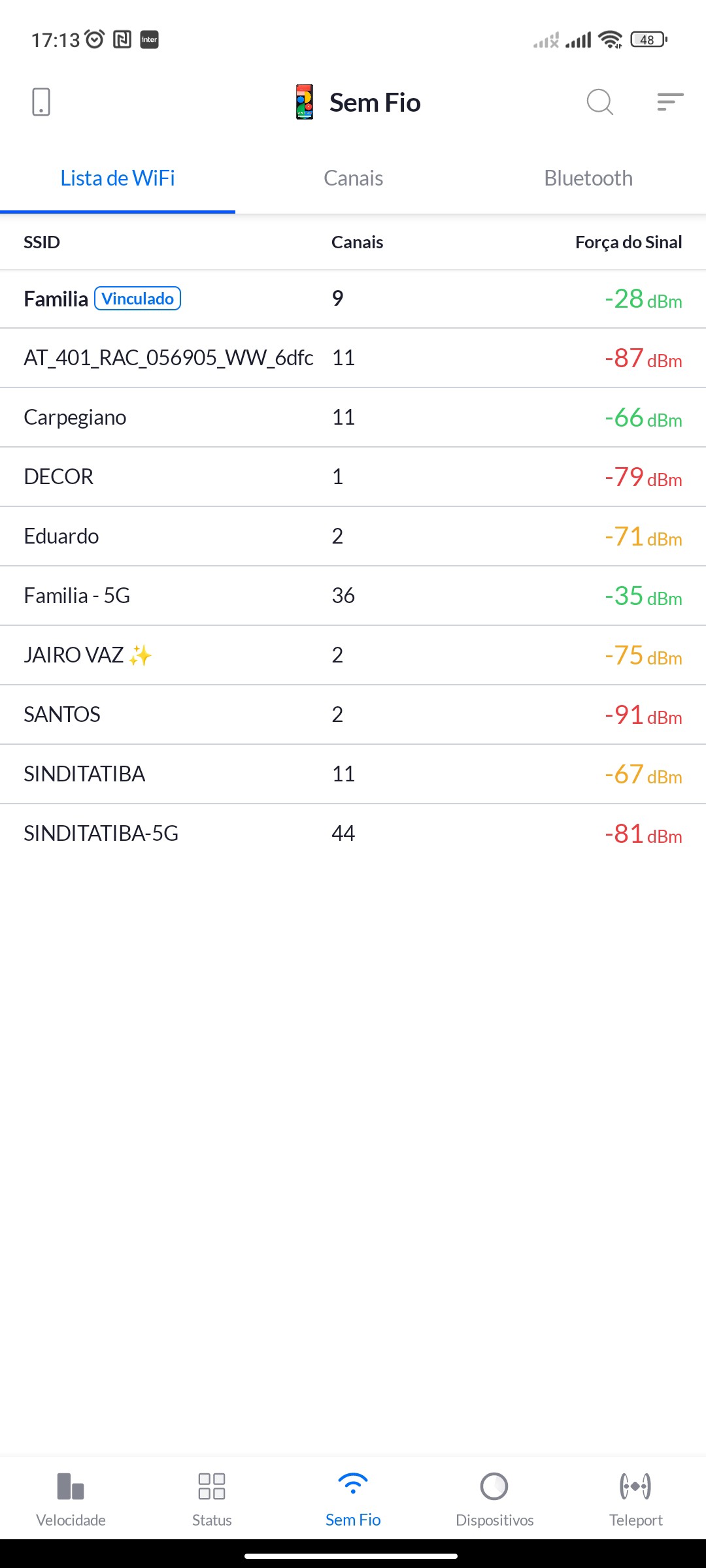Tap the phone device icon
706x1568 pixels.
[41, 102]
